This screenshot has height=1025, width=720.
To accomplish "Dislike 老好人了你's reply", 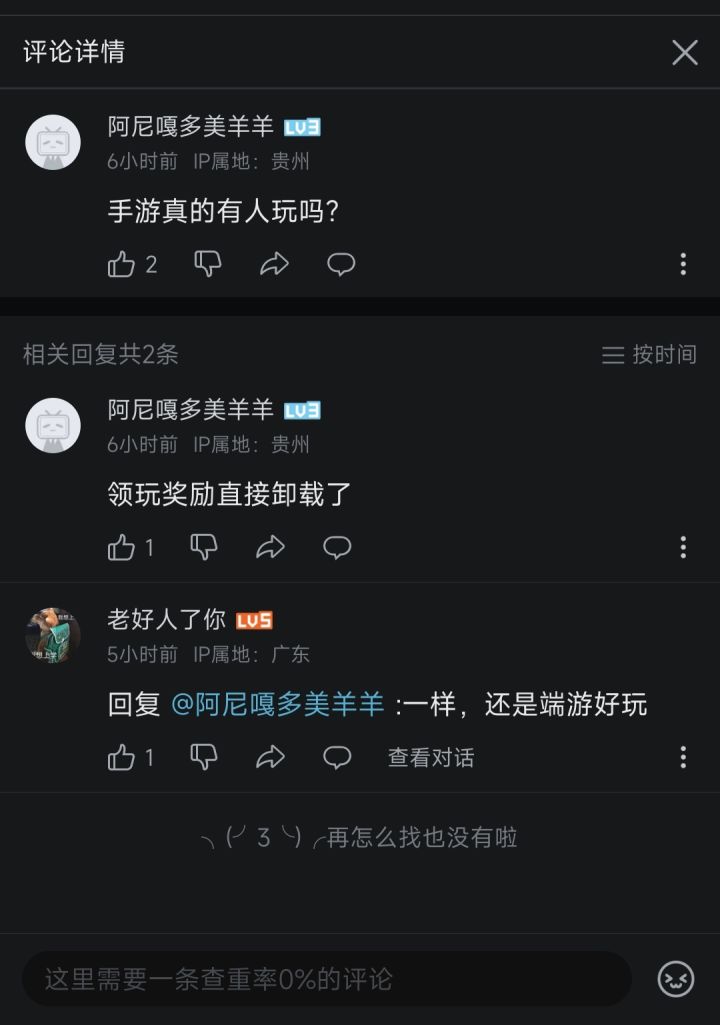I will click(204, 757).
